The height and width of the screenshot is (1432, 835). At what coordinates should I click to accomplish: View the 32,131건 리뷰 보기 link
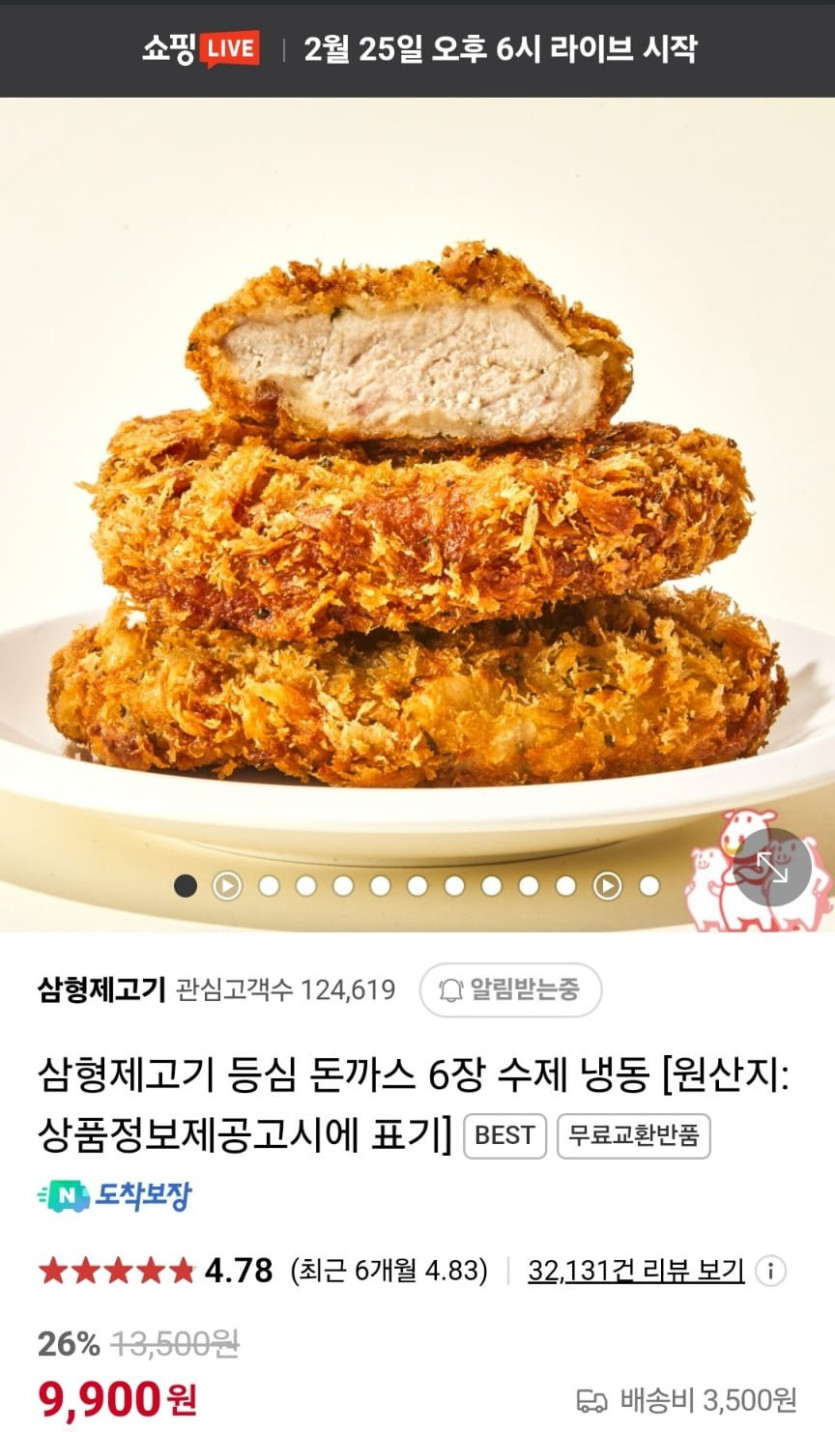tap(636, 1271)
